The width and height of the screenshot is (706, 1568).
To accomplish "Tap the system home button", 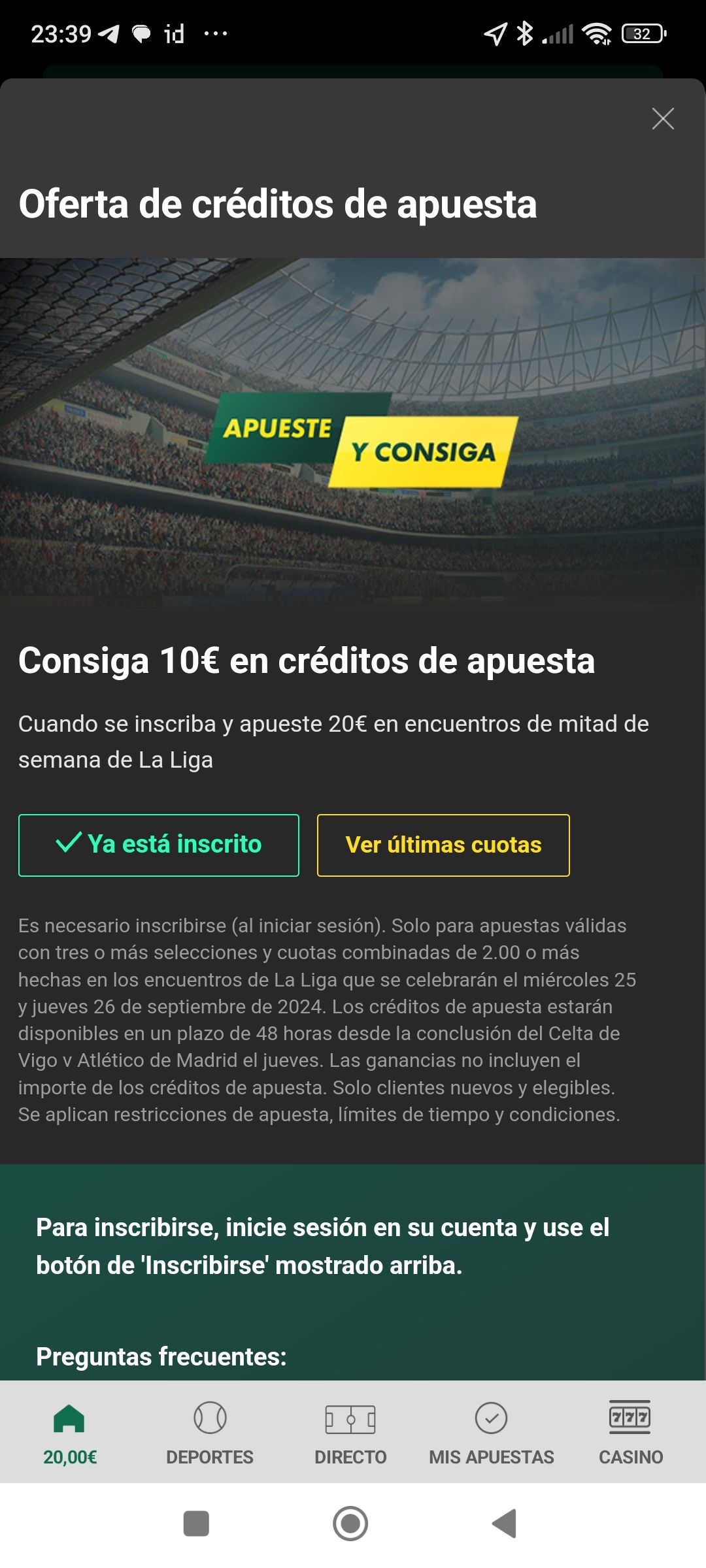I will [350, 1524].
